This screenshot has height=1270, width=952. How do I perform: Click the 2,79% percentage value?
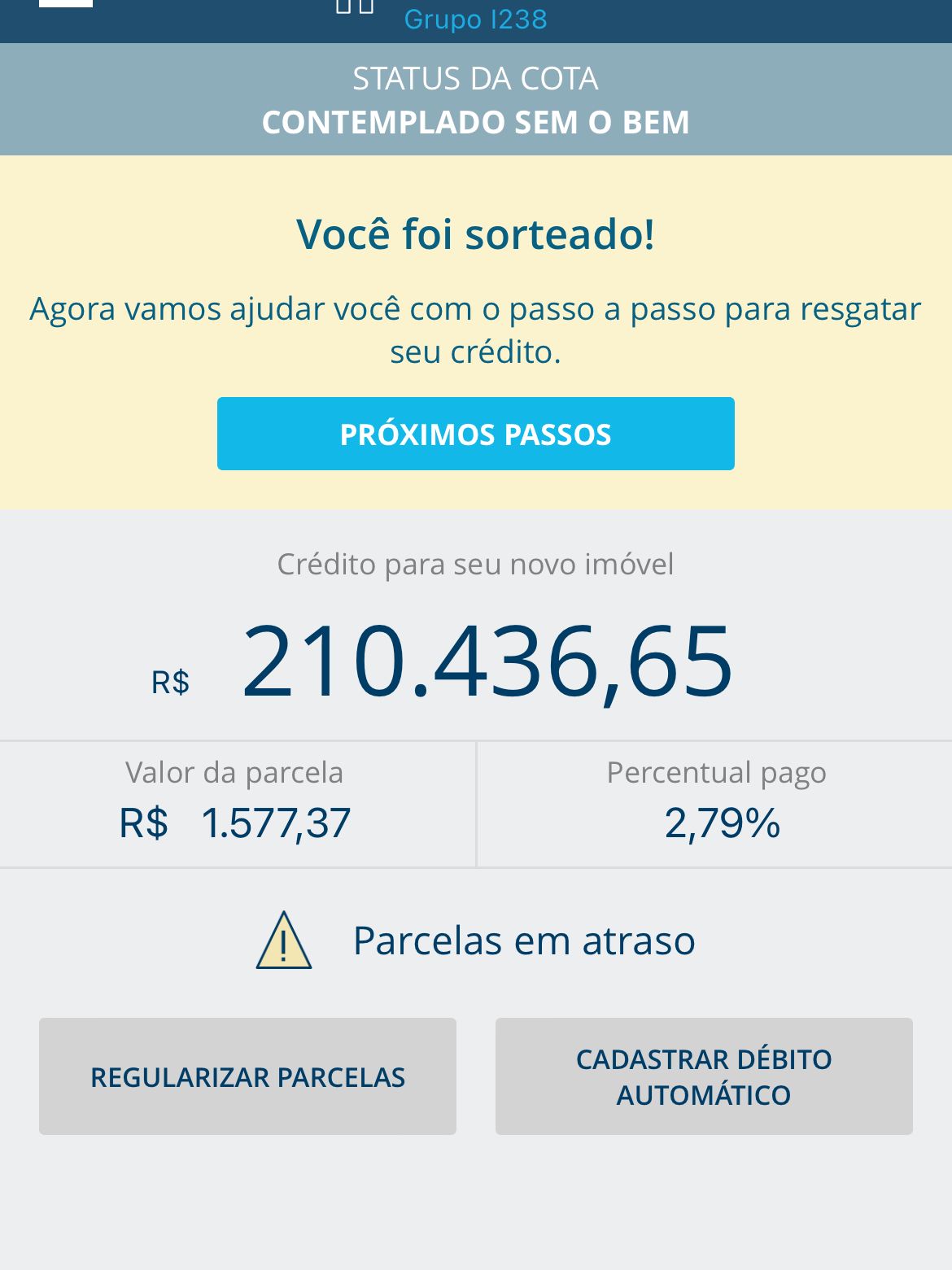(721, 824)
